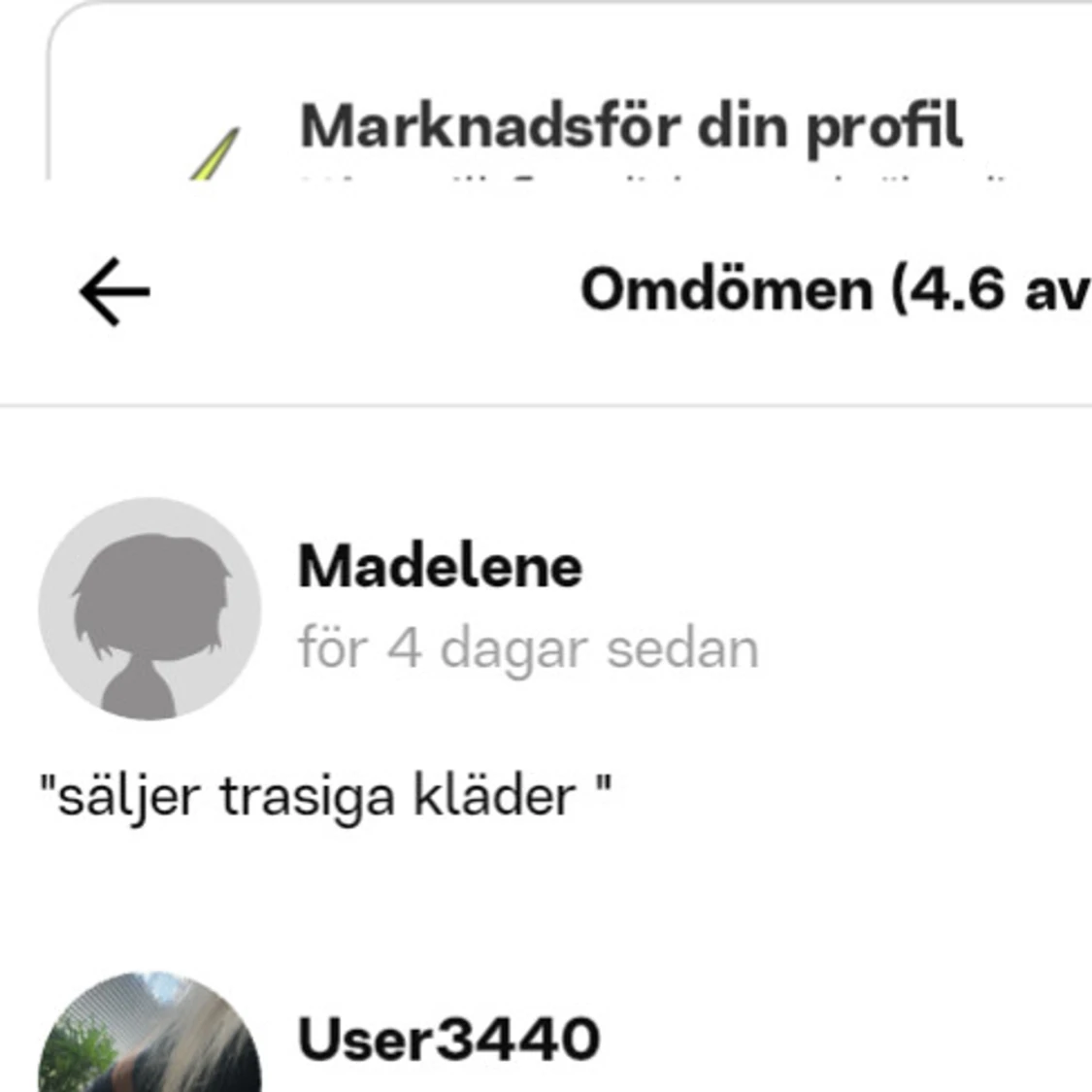The height and width of the screenshot is (1092, 1092).
Task: Open User3440's profile from the review
Action: coord(447,1040)
